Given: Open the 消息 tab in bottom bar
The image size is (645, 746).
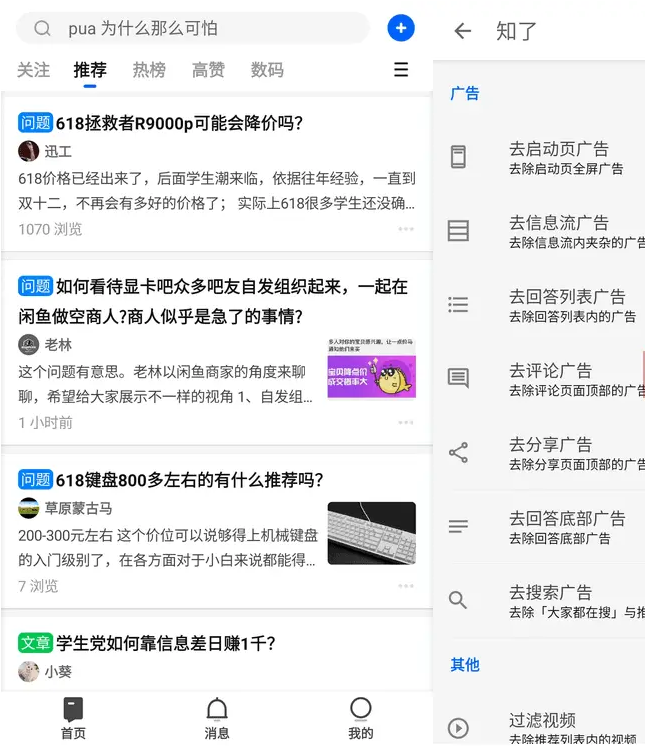Looking at the screenshot, I should (217, 718).
